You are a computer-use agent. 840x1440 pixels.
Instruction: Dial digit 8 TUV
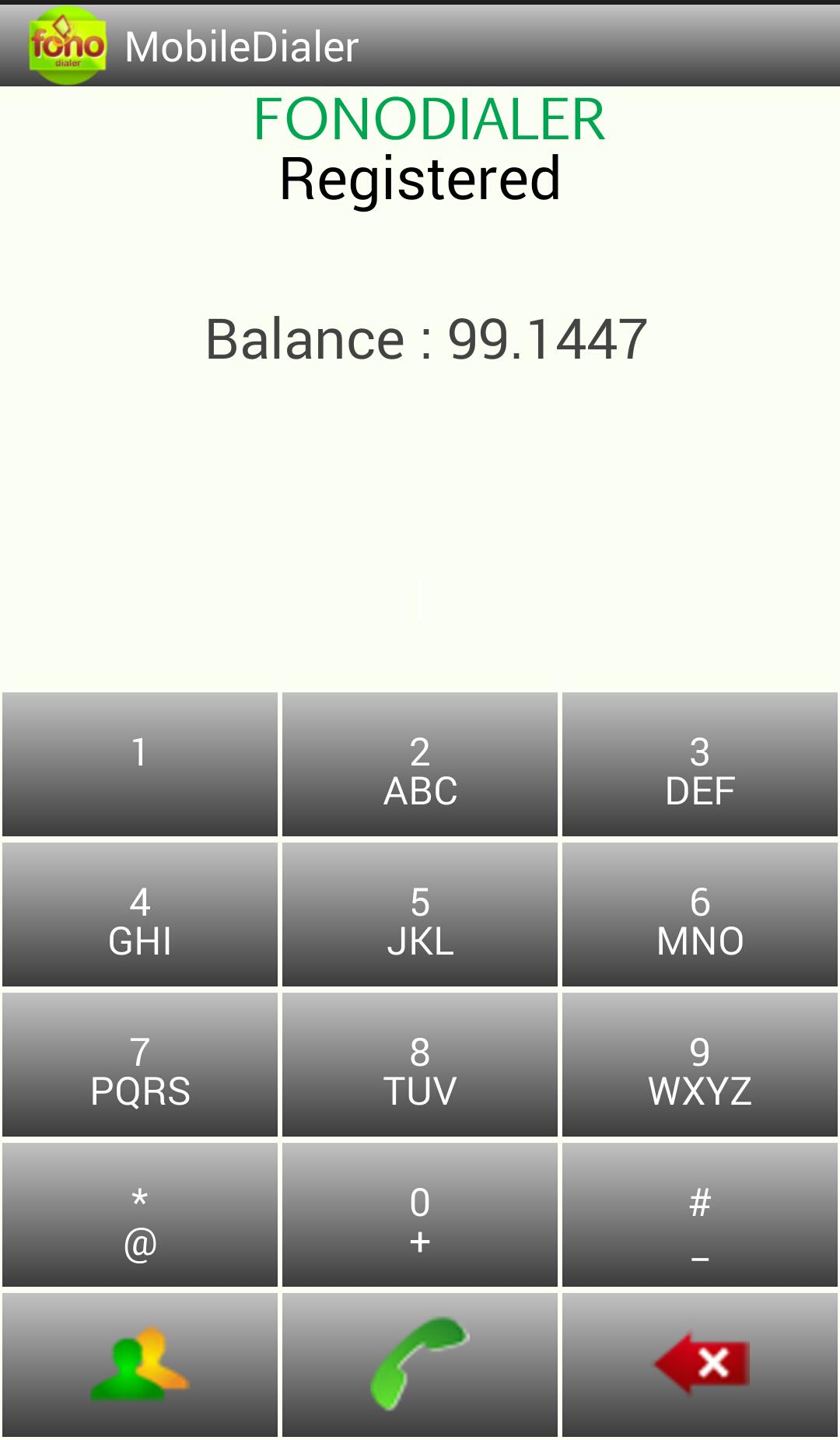coord(420,1064)
